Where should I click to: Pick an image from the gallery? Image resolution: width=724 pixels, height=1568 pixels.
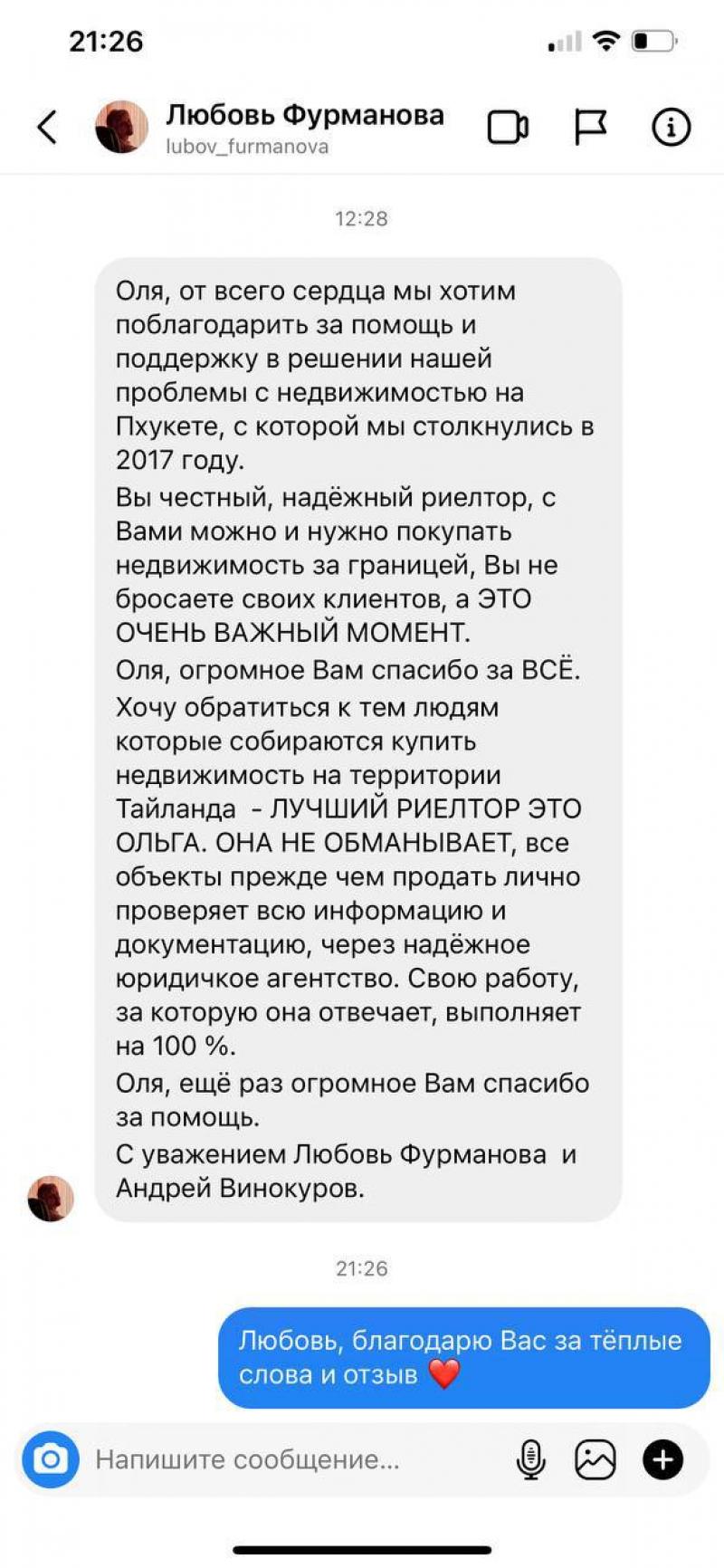tap(595, 1459)
